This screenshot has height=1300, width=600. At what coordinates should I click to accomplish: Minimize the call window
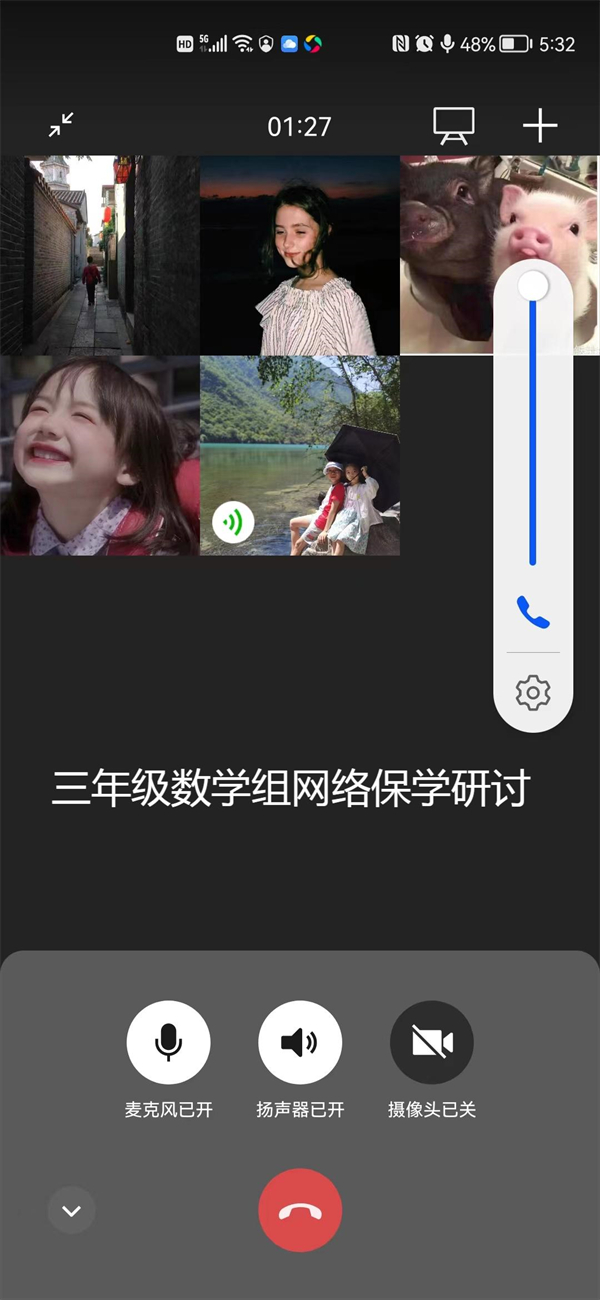61,125
